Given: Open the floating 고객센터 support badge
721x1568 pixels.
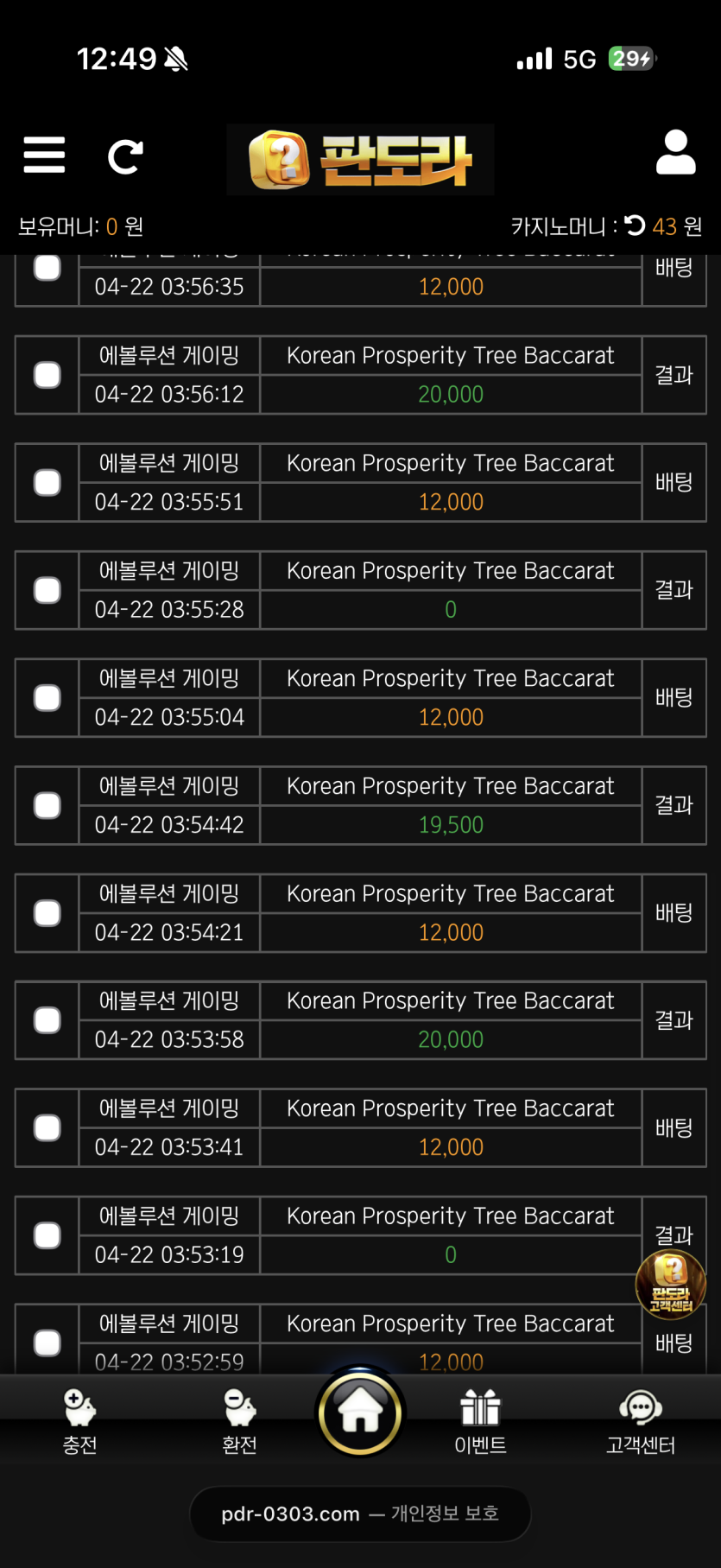Looking at the screenshot, I should coord(671,1285).
